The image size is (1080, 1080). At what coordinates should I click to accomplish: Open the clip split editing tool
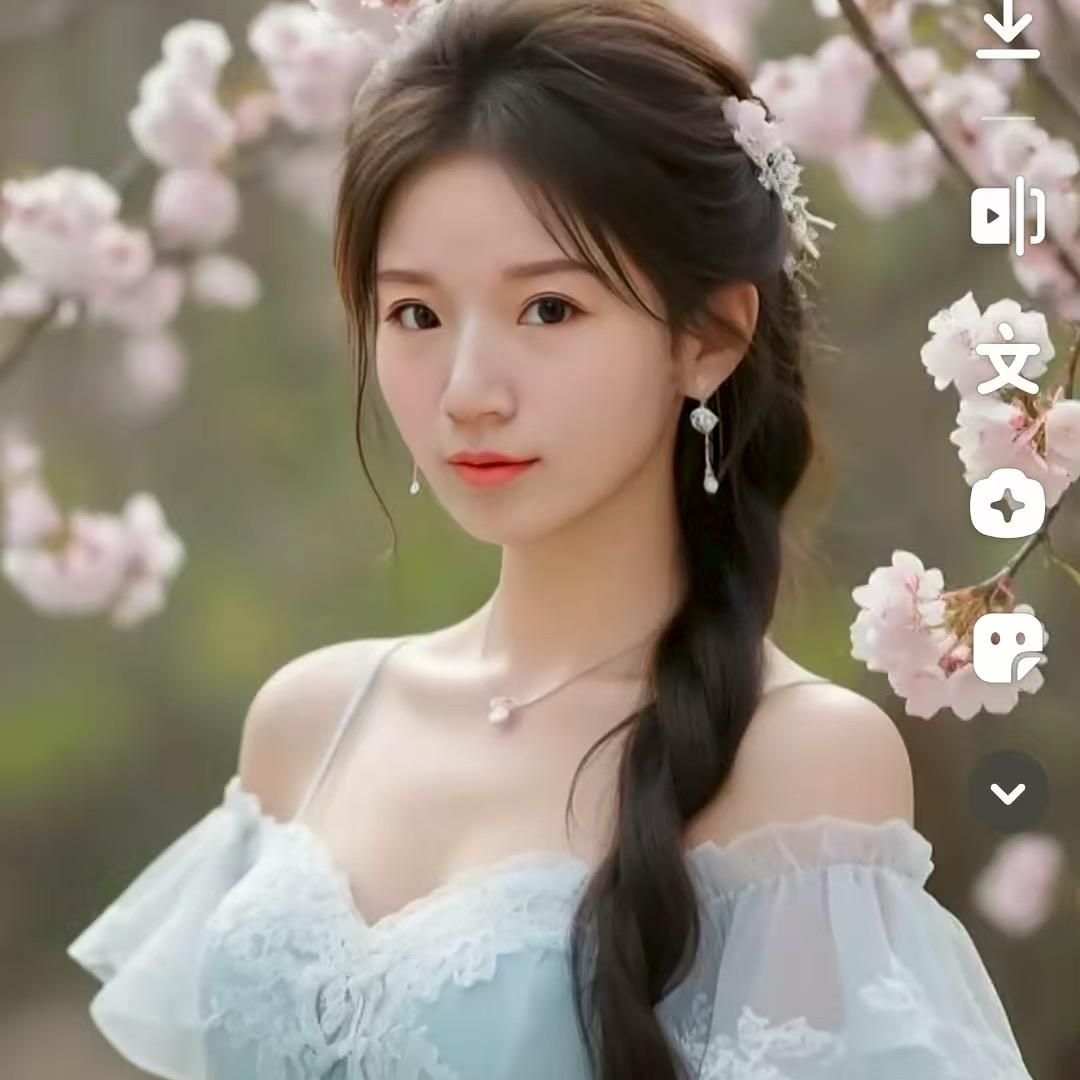(x=1007, y=216)
